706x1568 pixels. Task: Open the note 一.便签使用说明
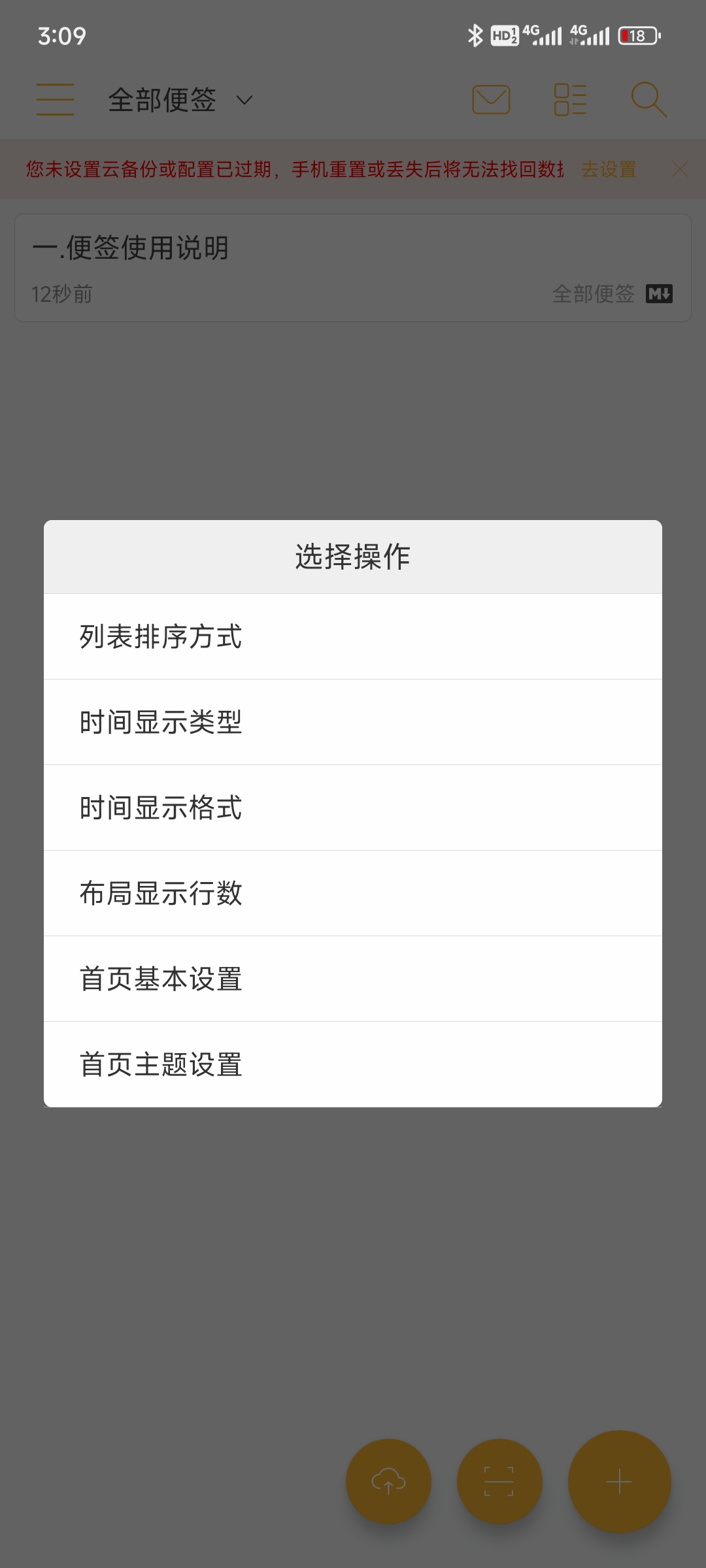(x=353, y=268)
